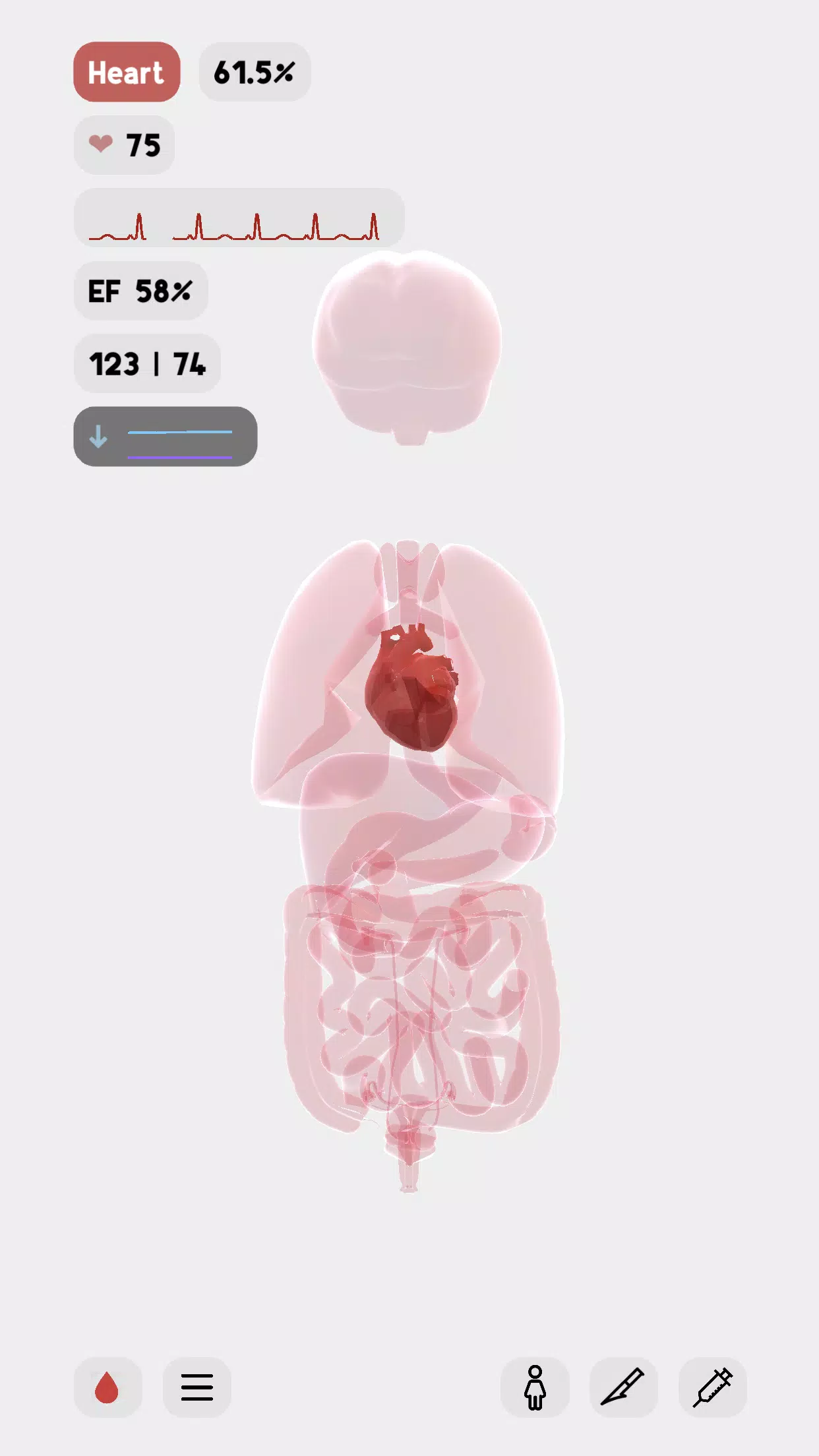Open the blood drop icon
This screenshot has height=1456, width=819.
pos(107,1387)
